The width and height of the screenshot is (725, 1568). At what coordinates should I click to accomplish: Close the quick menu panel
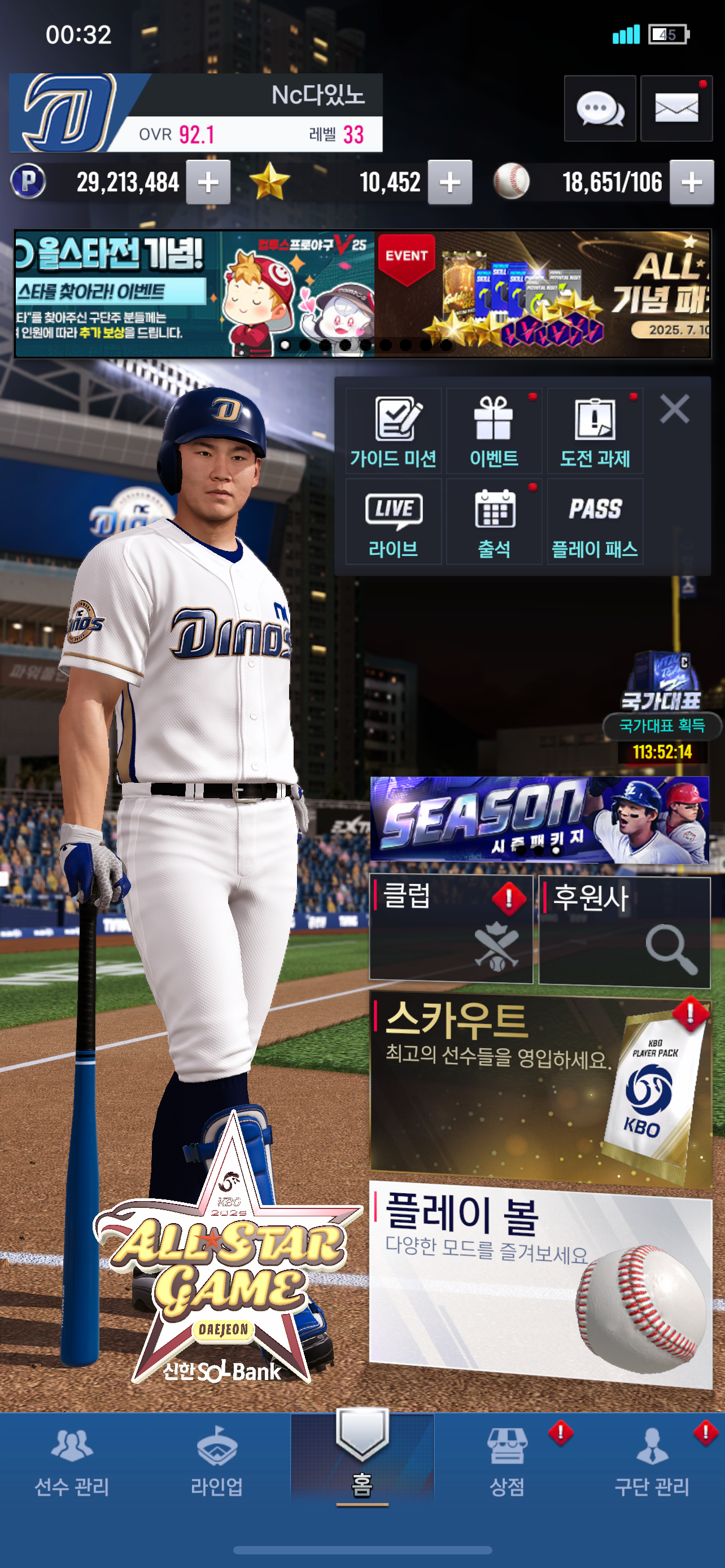point(674,409)
